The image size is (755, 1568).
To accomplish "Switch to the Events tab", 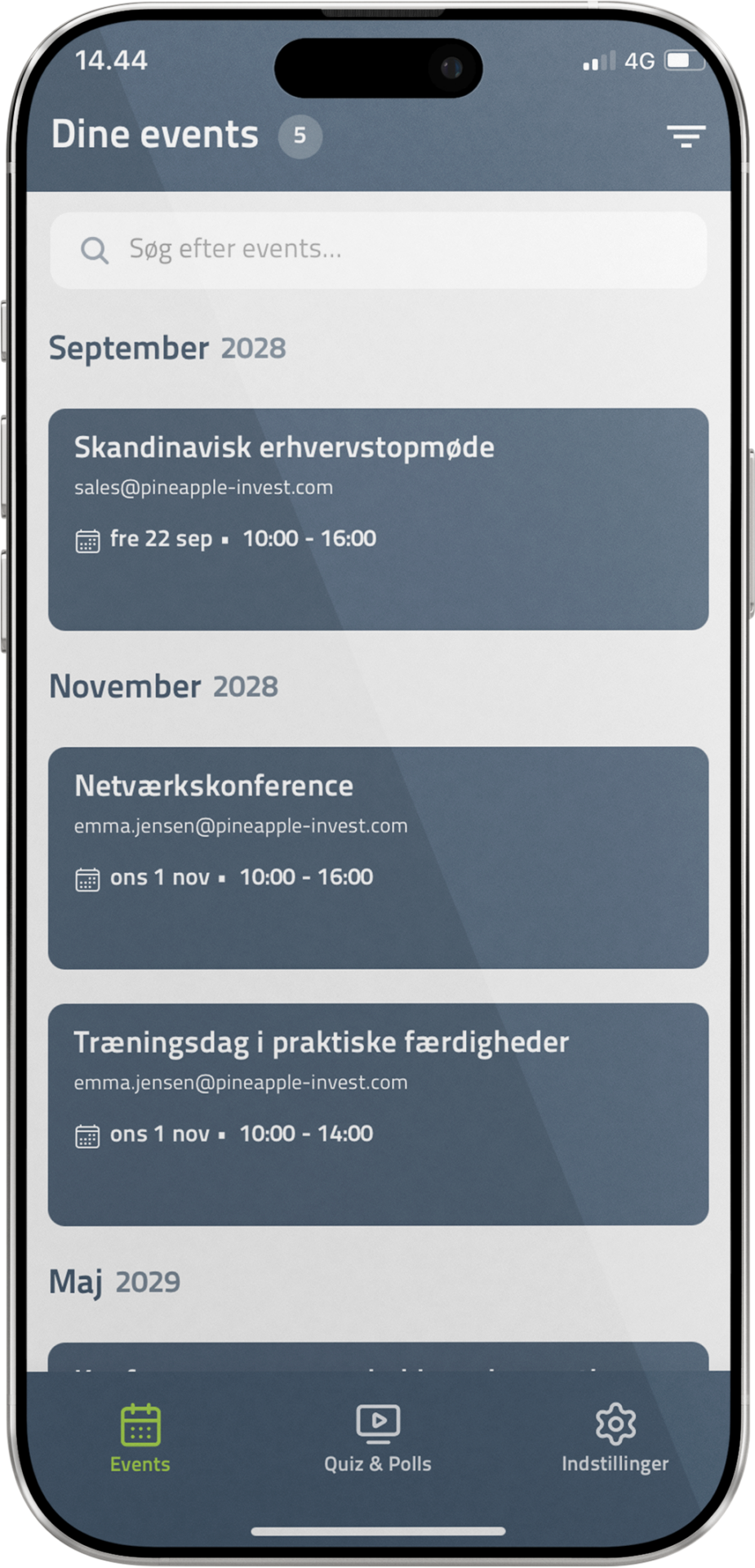I will [140, 1439].
